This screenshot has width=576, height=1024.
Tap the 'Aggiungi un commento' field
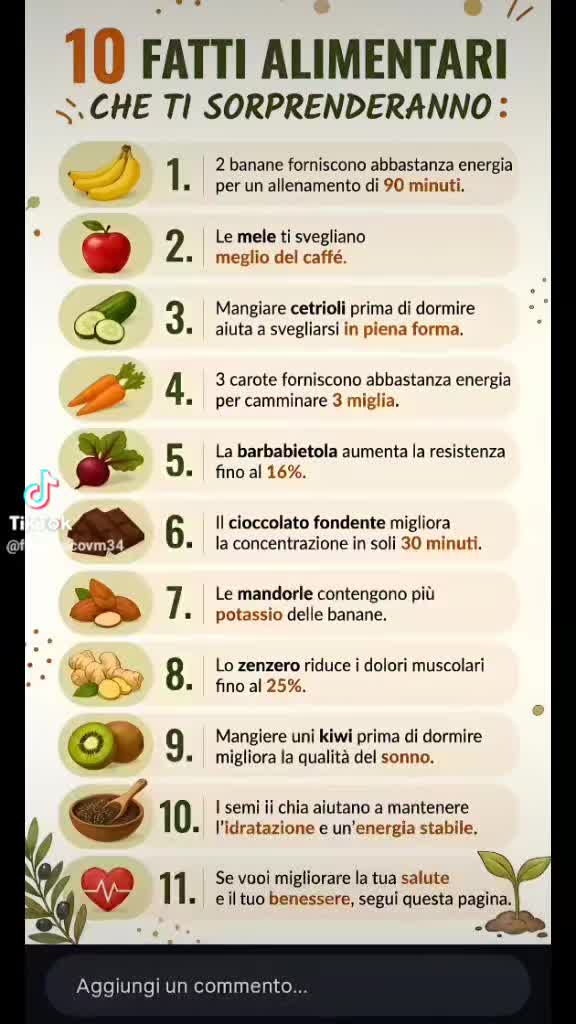pos(287,985)
